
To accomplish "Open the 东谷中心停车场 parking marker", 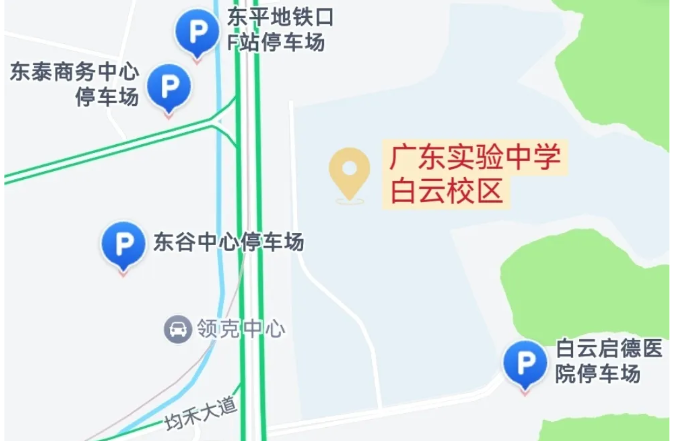I will [124, 244].
